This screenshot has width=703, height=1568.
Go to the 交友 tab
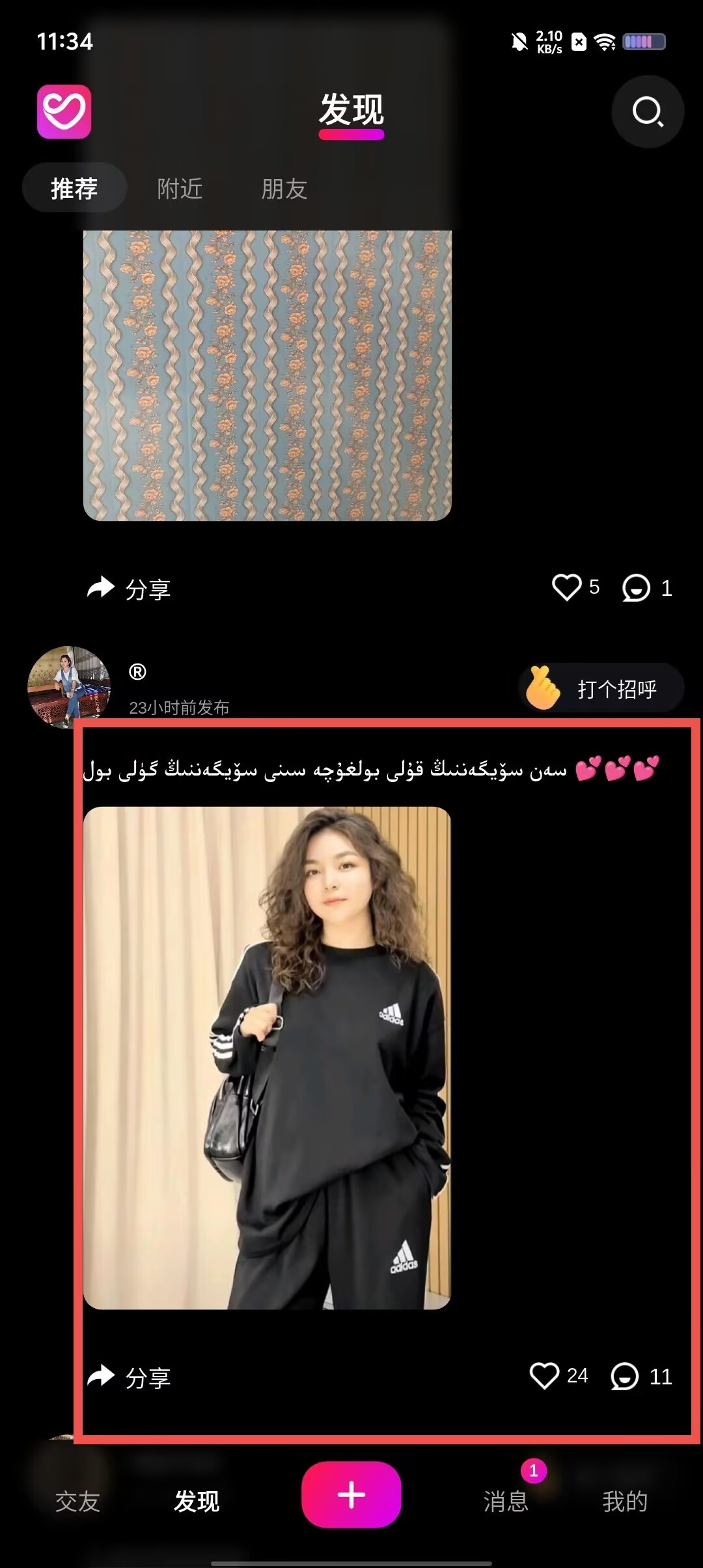click(77, 1501)
